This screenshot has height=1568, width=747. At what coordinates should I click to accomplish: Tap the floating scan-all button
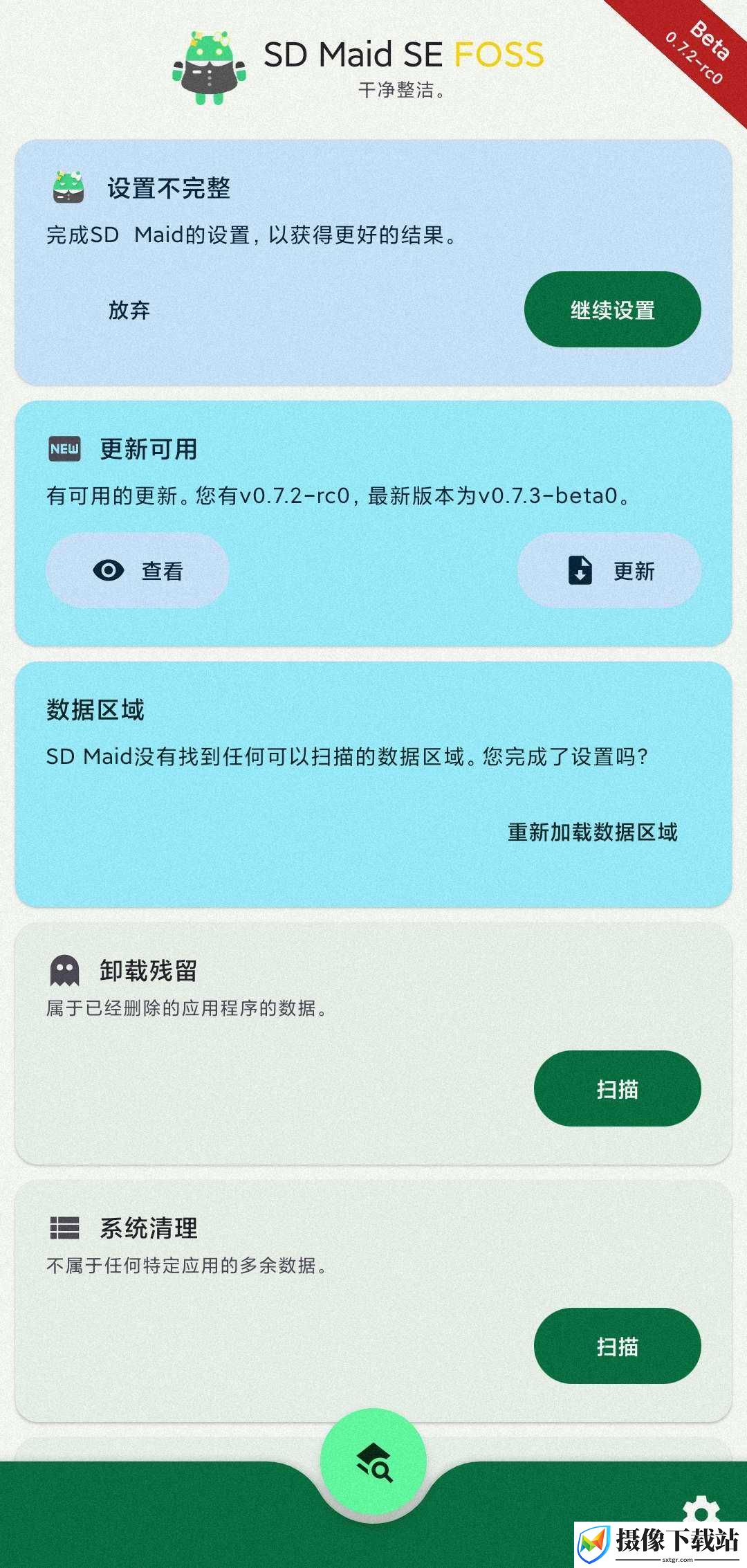(373, 1461)
